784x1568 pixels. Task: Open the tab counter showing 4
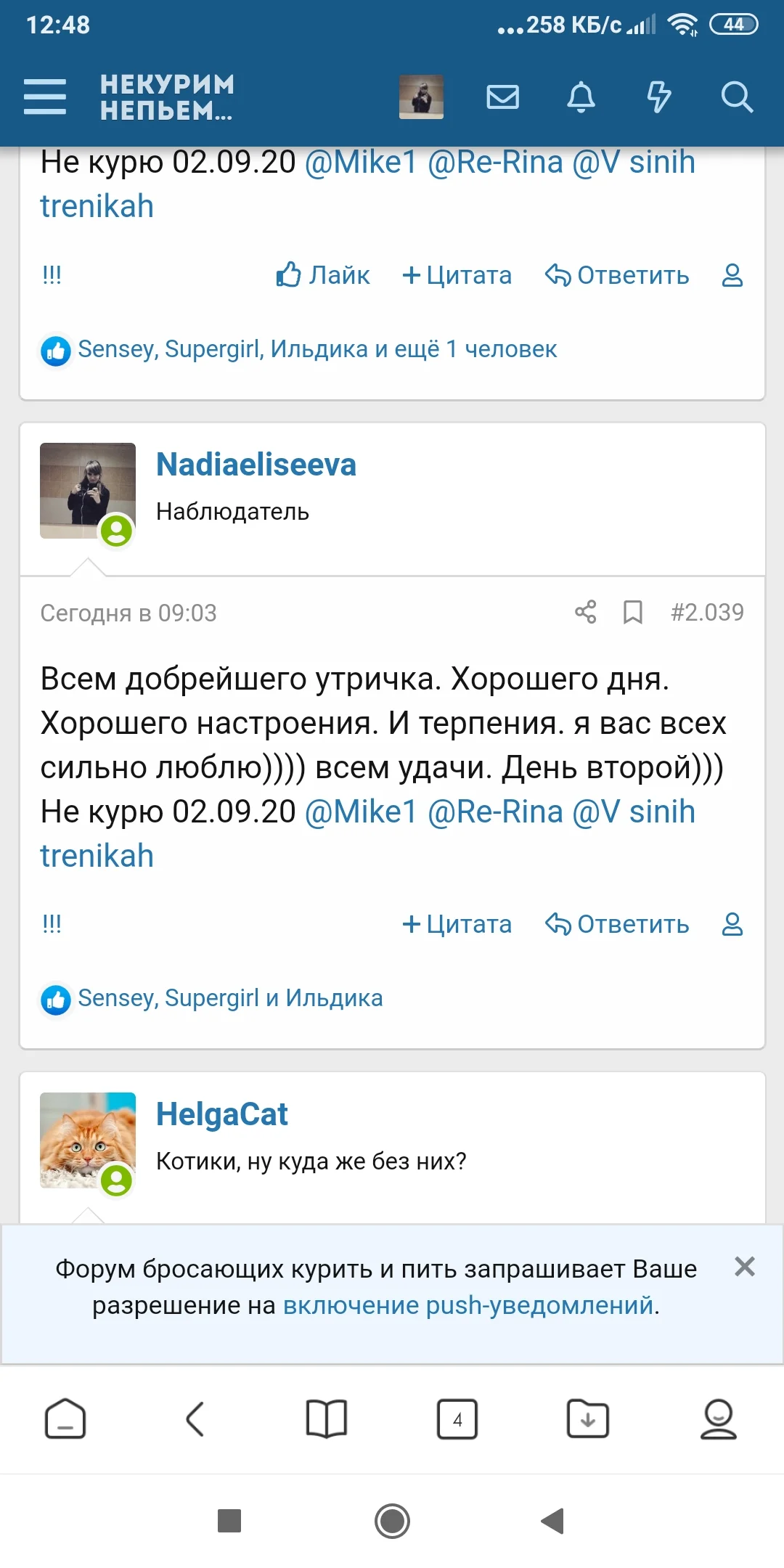tap(457, 1418)
